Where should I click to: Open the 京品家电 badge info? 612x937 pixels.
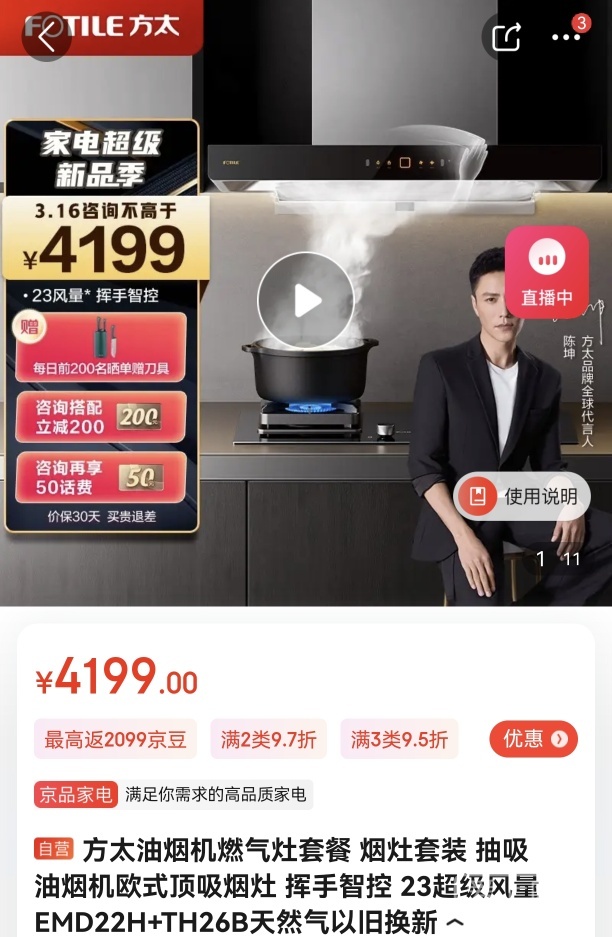76,795
